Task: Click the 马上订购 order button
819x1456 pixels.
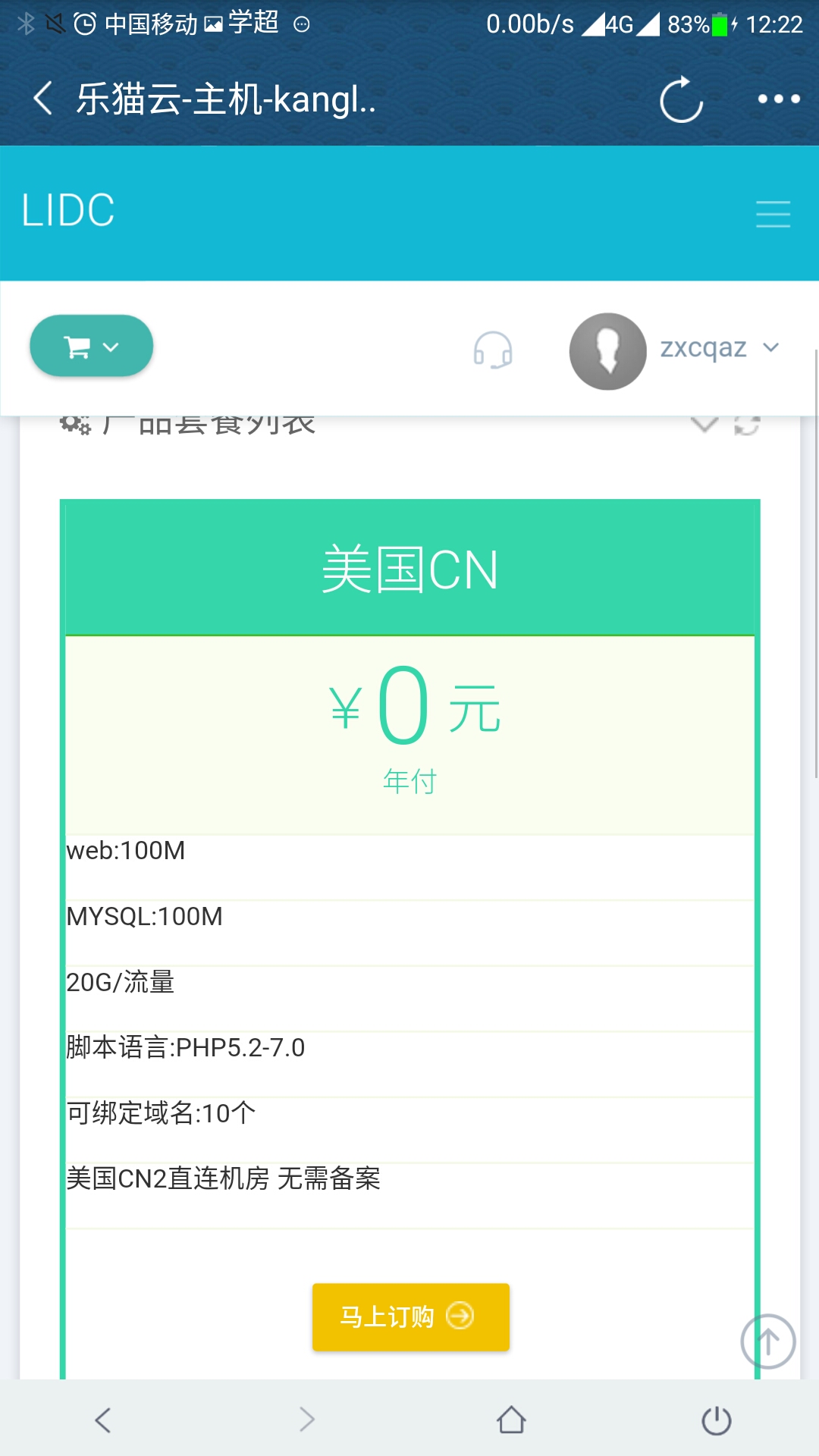Action: (409, 1316)
